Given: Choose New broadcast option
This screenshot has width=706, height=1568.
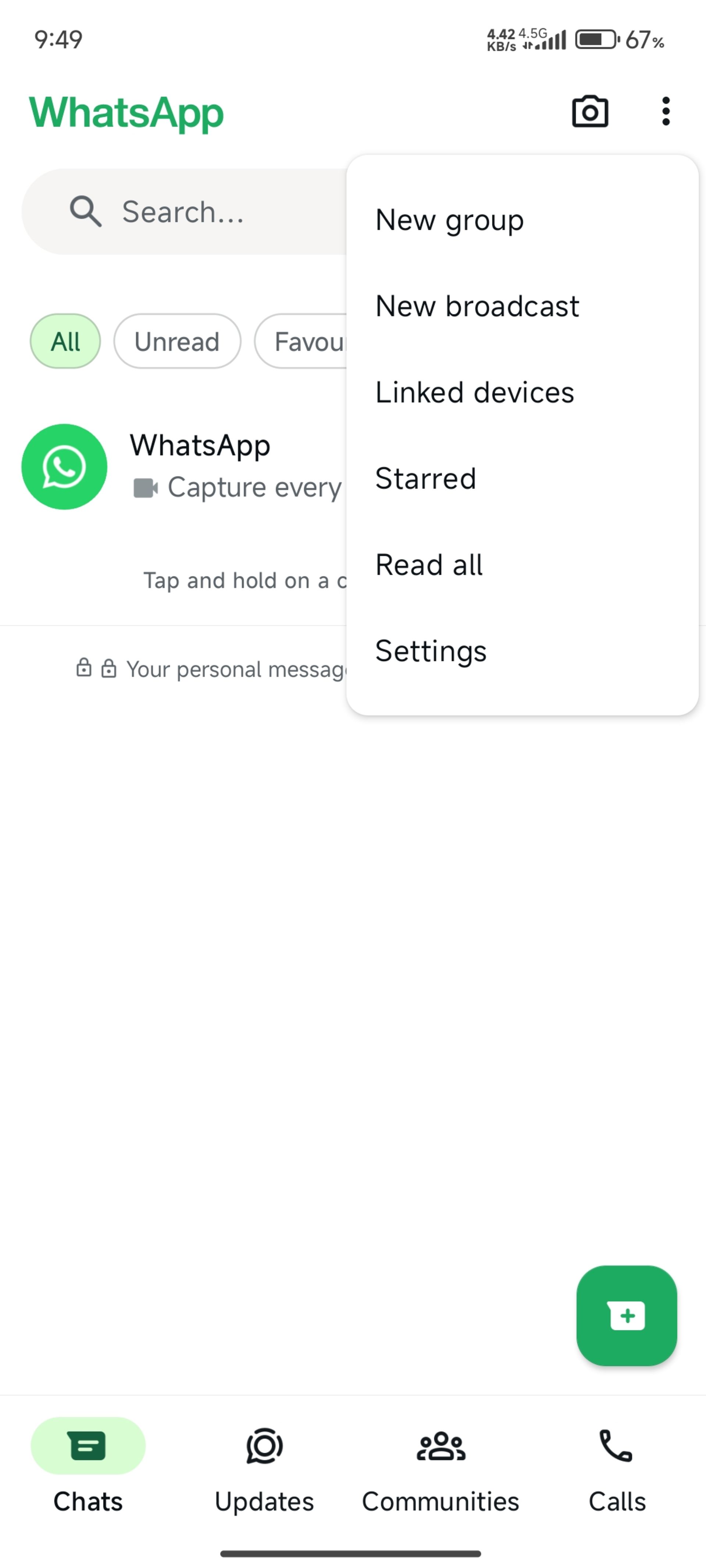Looking at the screenshot, I should [477, 306].
